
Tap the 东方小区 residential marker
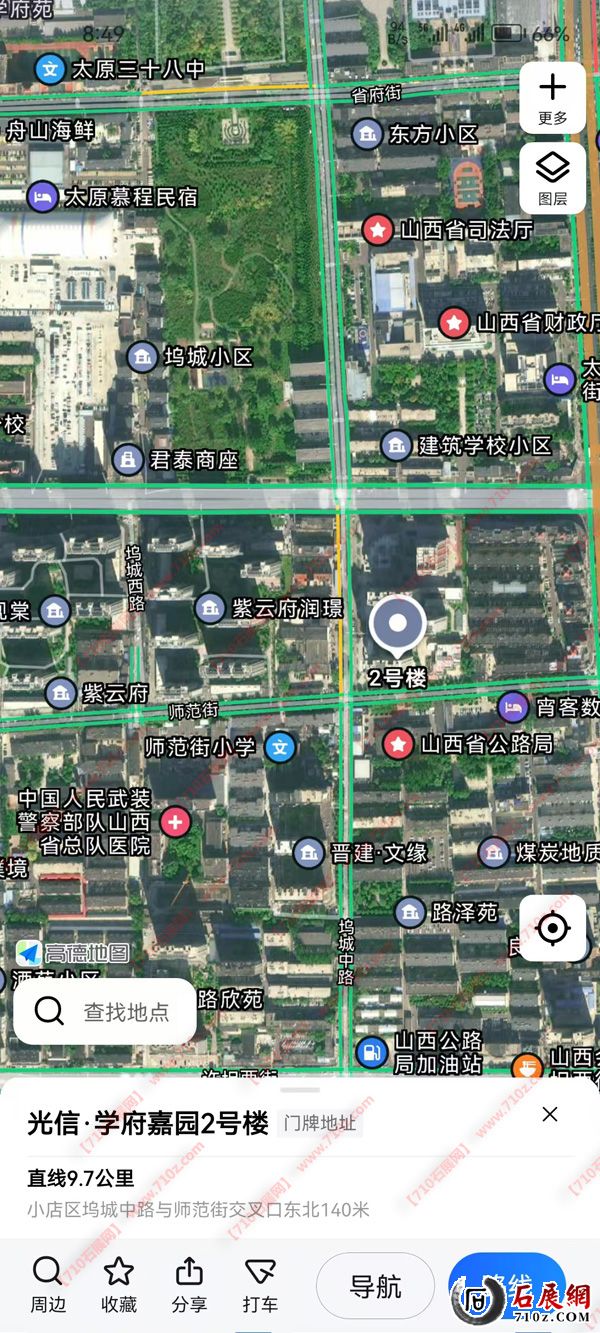coord(368,133)
